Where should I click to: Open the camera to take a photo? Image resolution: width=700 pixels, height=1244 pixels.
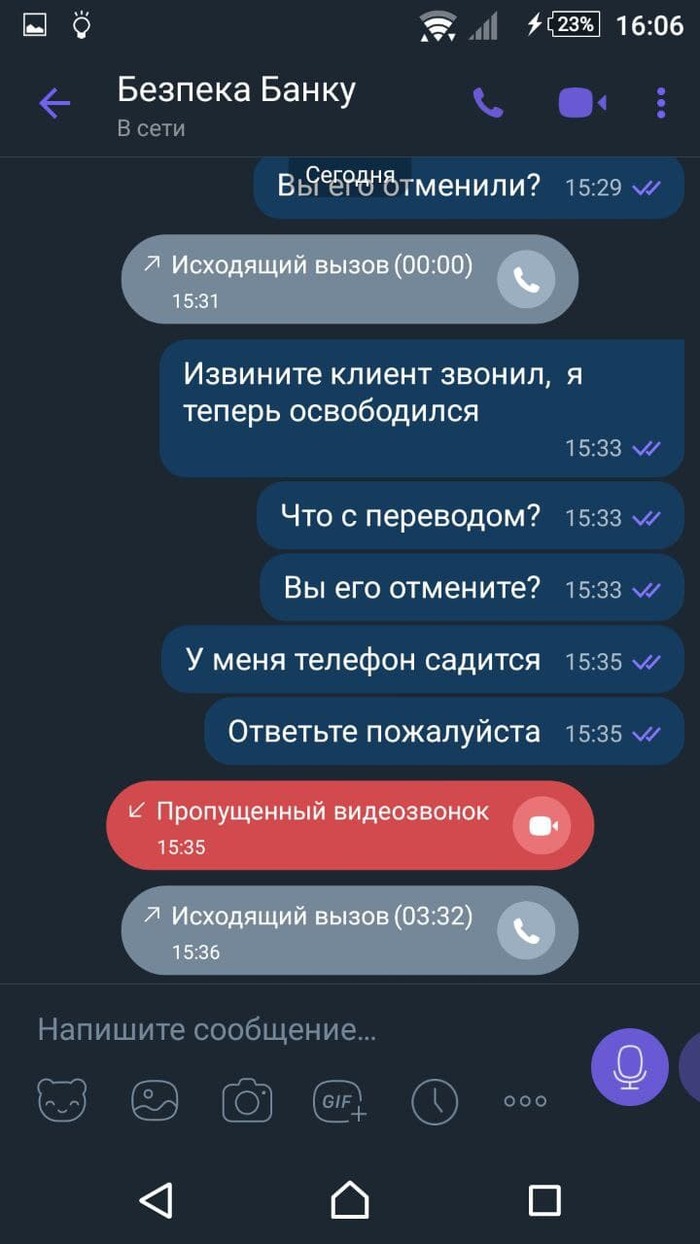tap(247, 1101)
